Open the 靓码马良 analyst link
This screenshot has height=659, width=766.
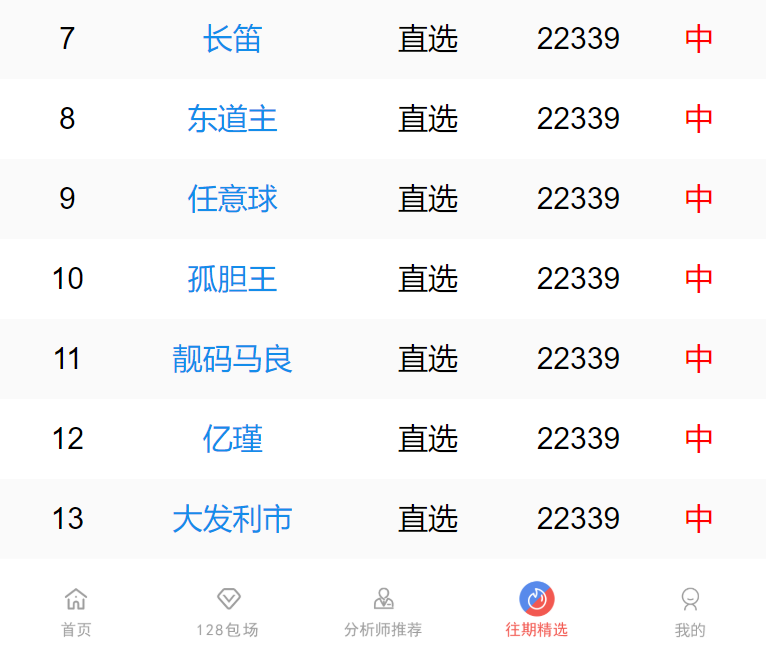tap(232, 359)
